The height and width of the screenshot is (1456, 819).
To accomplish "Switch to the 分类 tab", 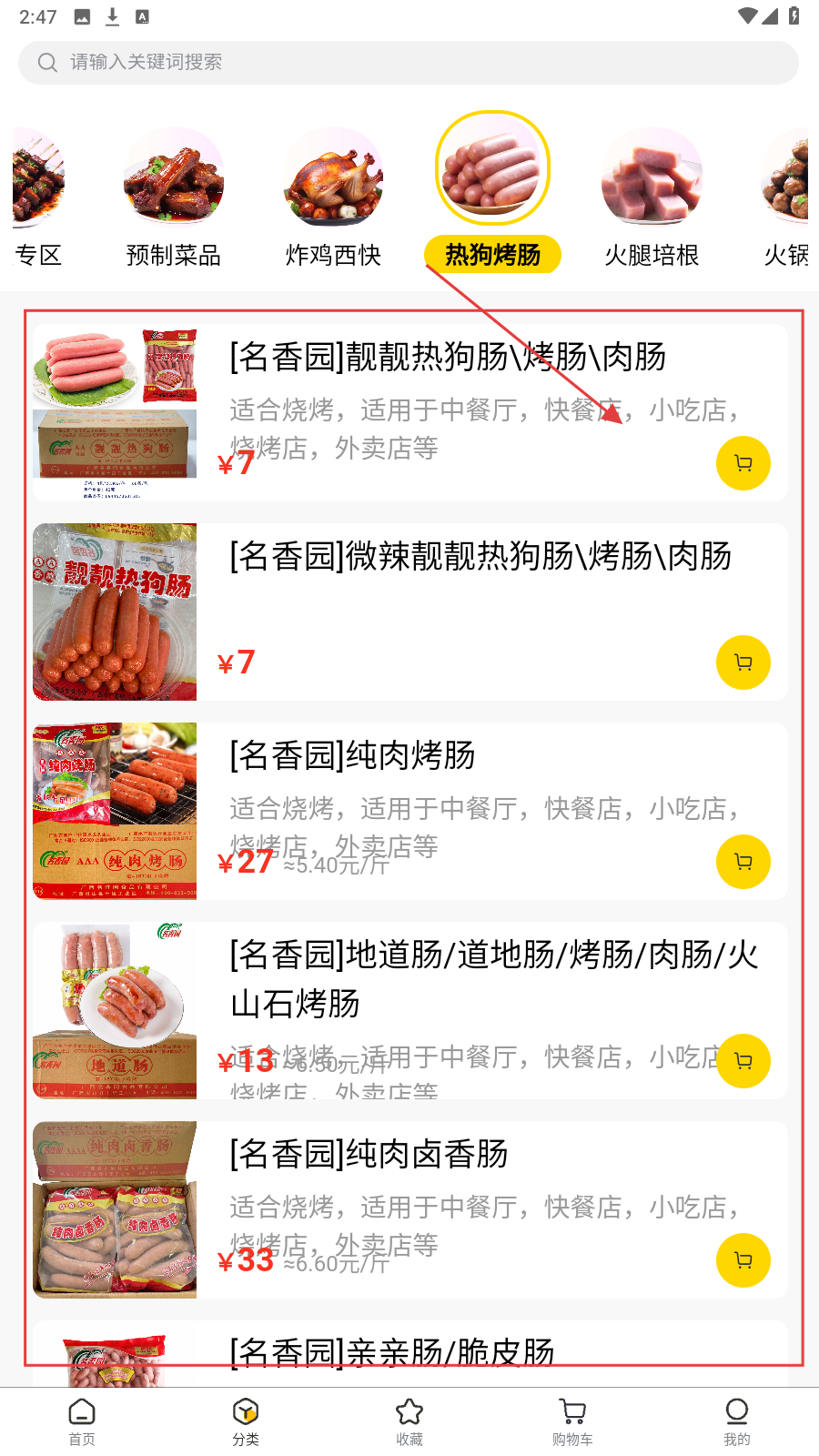I will 246,1421.
